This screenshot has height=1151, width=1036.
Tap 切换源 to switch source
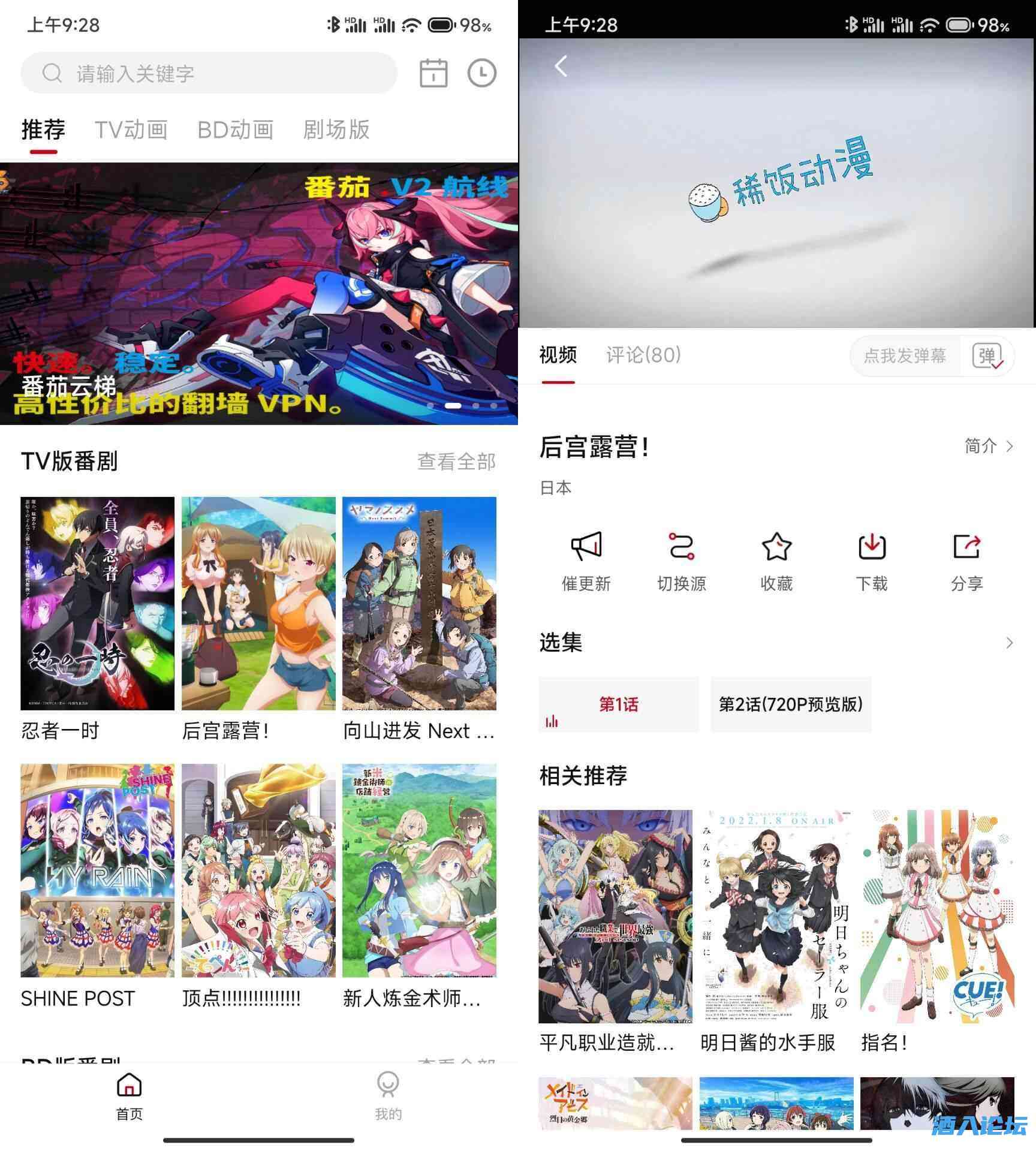tap(681, 561)
